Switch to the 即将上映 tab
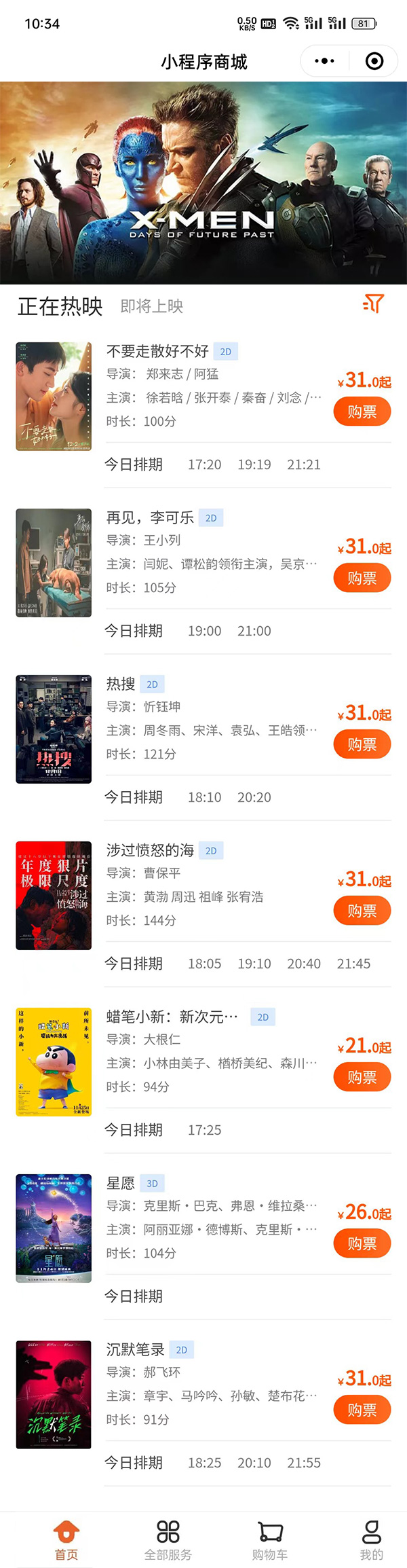 (151, 306)
